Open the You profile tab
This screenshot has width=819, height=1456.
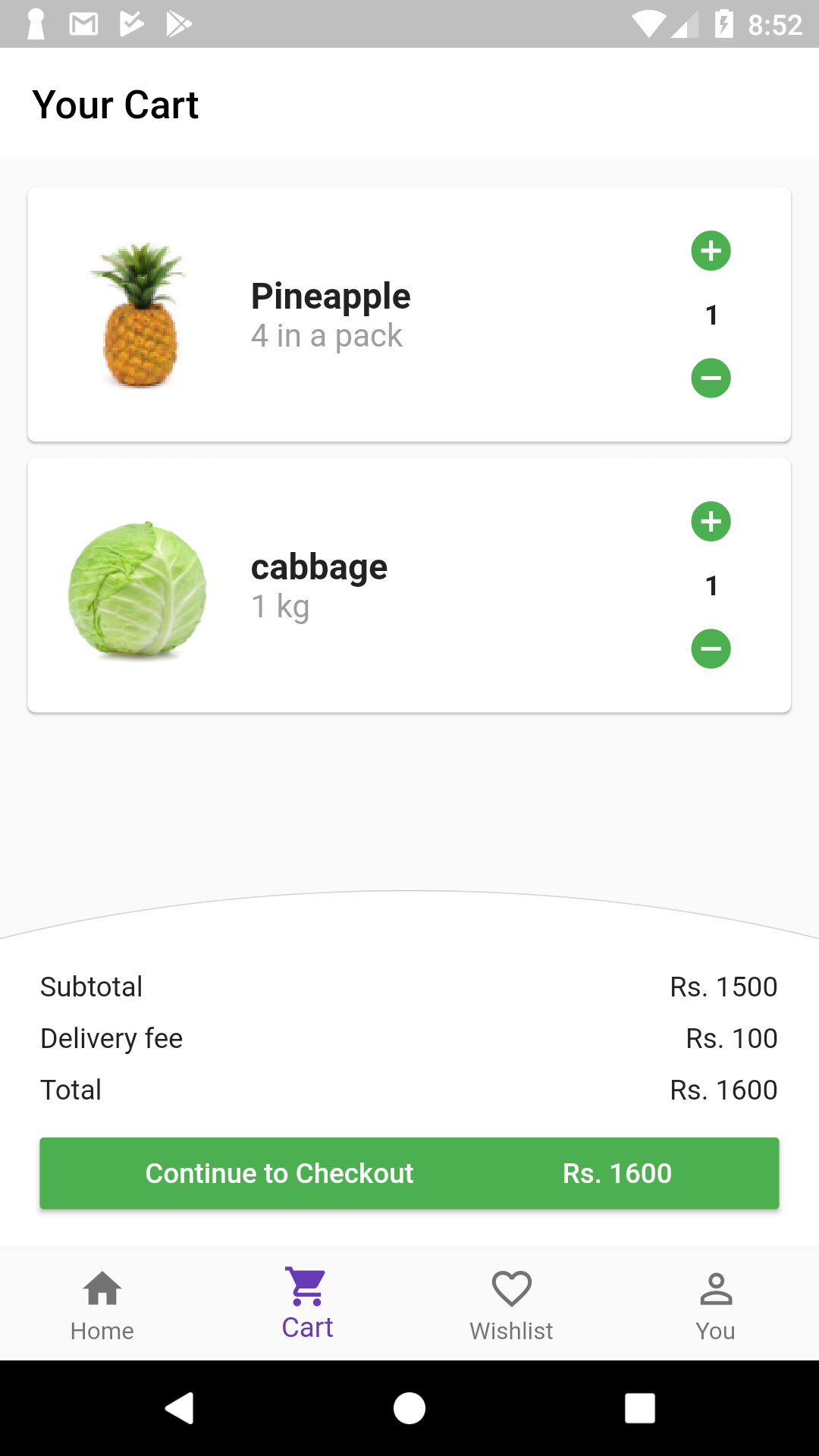coord(716,1304)
